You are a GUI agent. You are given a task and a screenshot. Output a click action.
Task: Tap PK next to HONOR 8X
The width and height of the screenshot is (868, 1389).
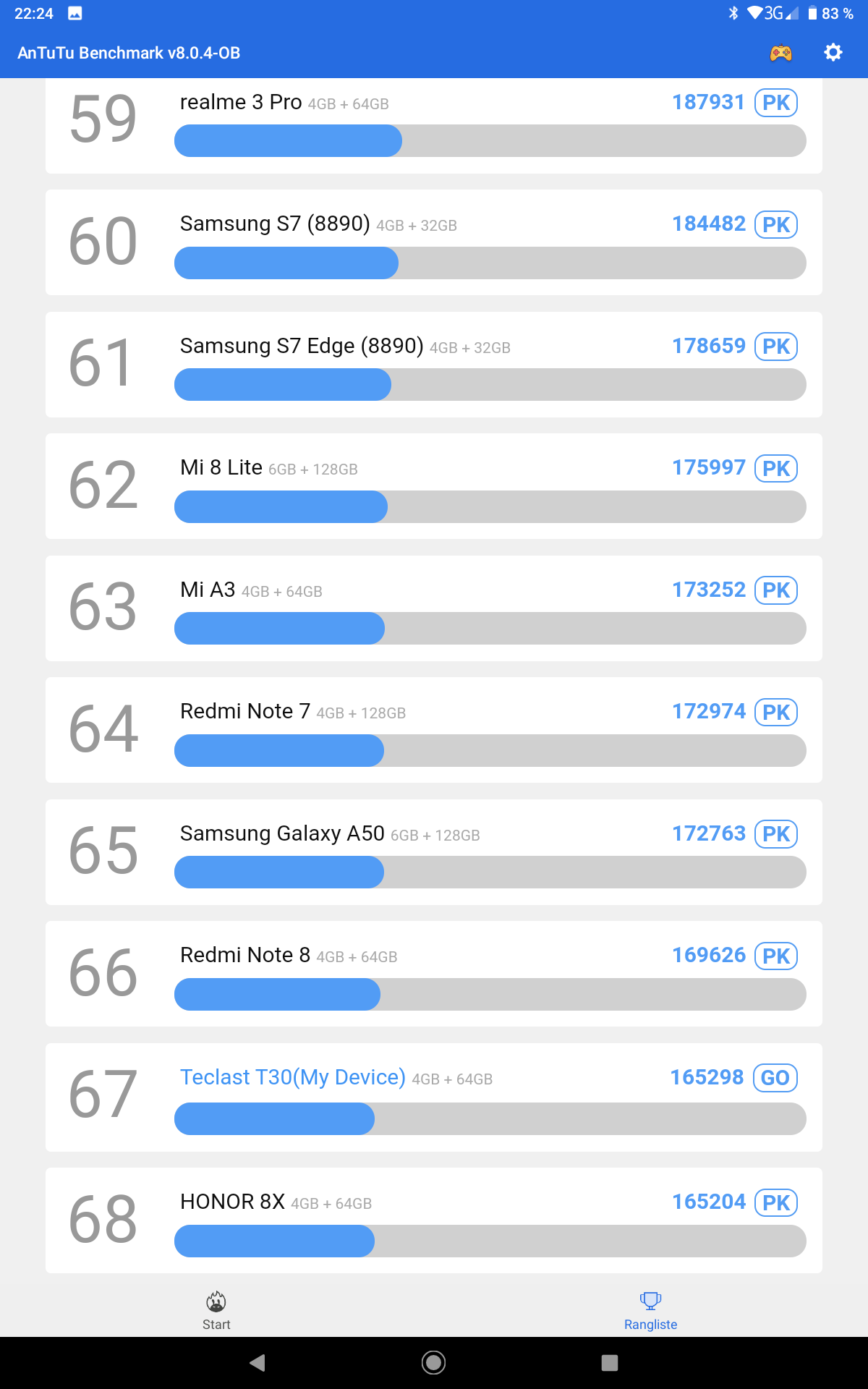tap(776, 1203)
